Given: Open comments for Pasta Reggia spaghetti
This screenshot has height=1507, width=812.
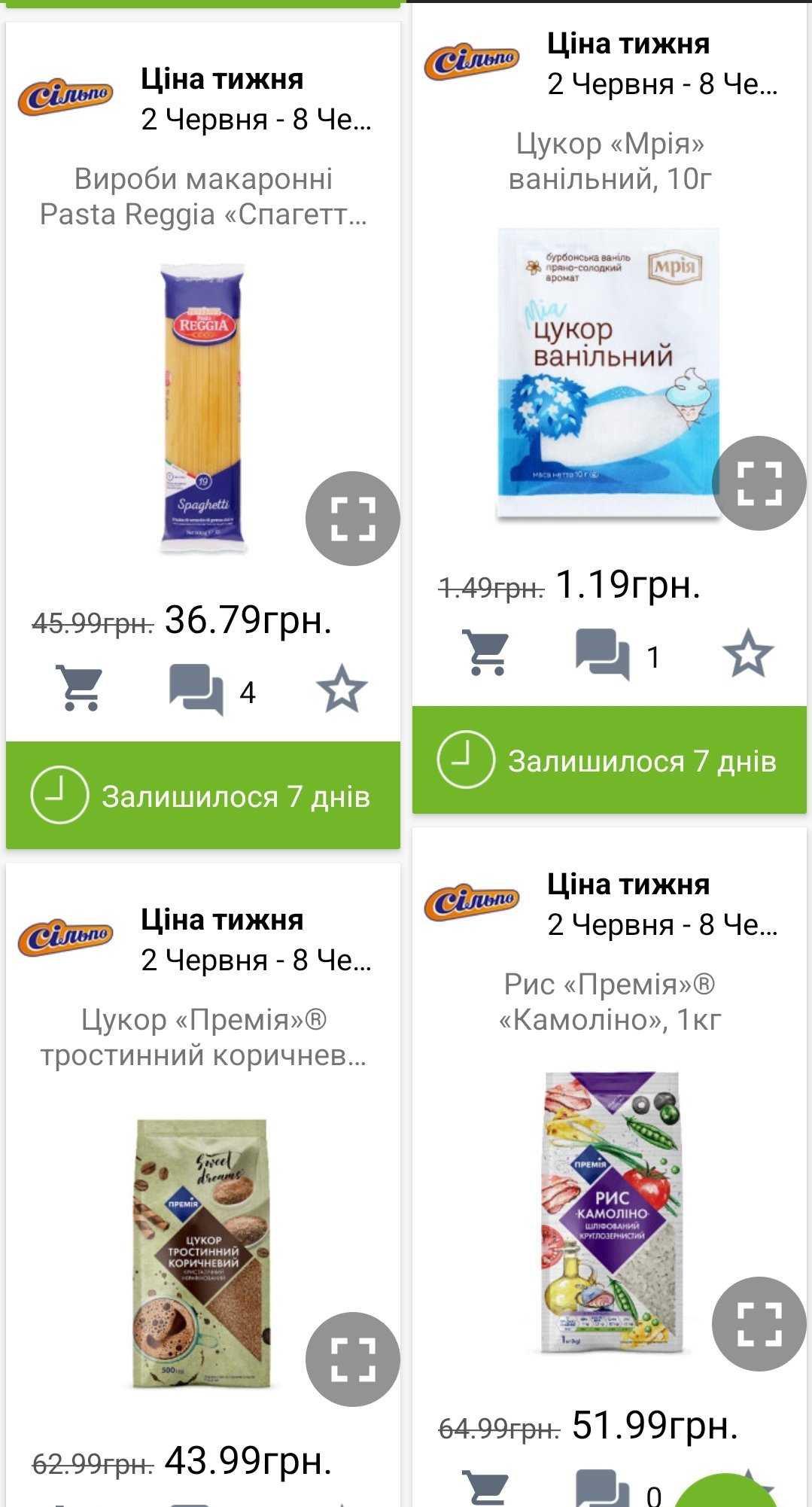Looking at the screenshot, I should [197, 689].
